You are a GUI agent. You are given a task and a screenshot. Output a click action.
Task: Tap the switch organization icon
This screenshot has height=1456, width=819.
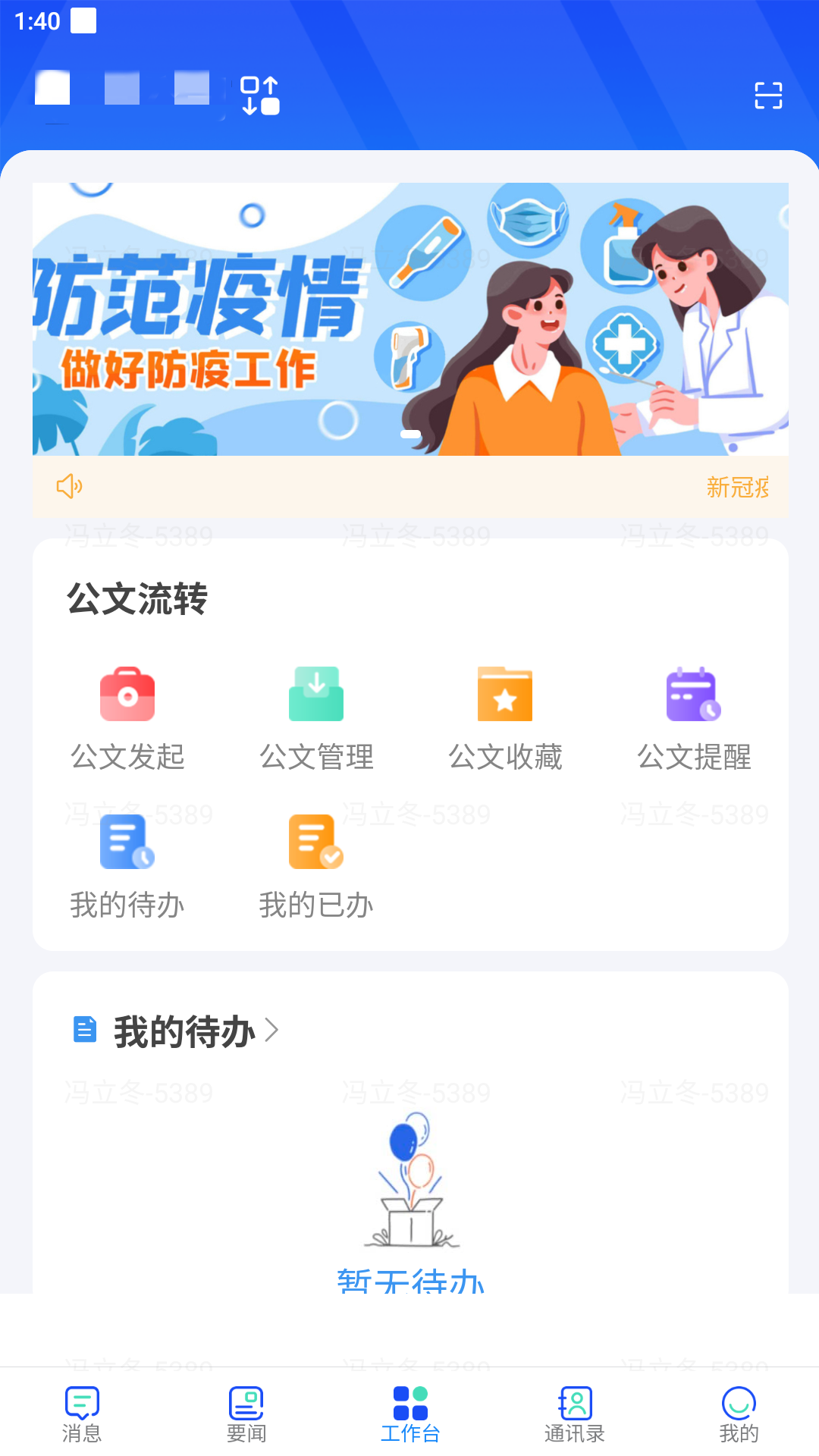pos(259,96)
